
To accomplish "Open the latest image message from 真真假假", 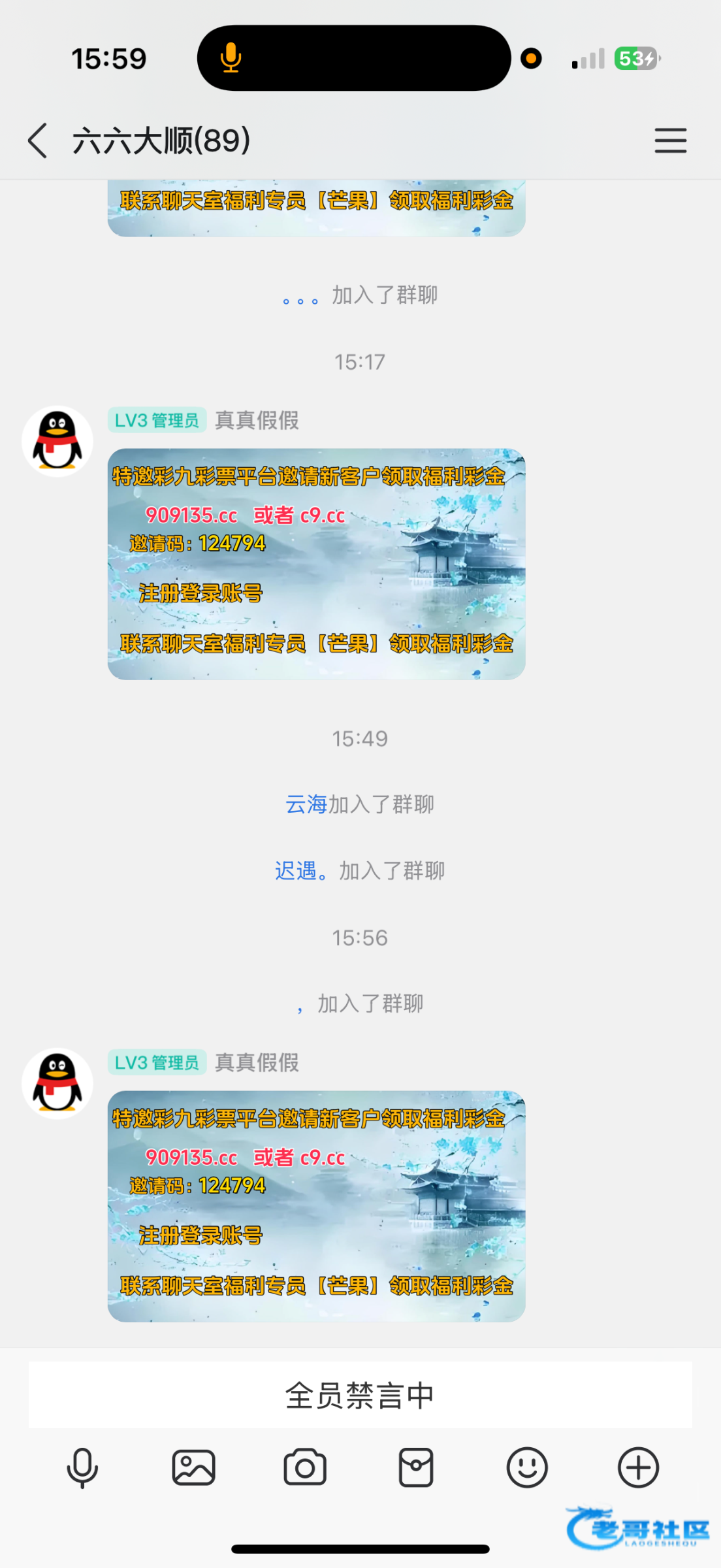I will 316,1206.
